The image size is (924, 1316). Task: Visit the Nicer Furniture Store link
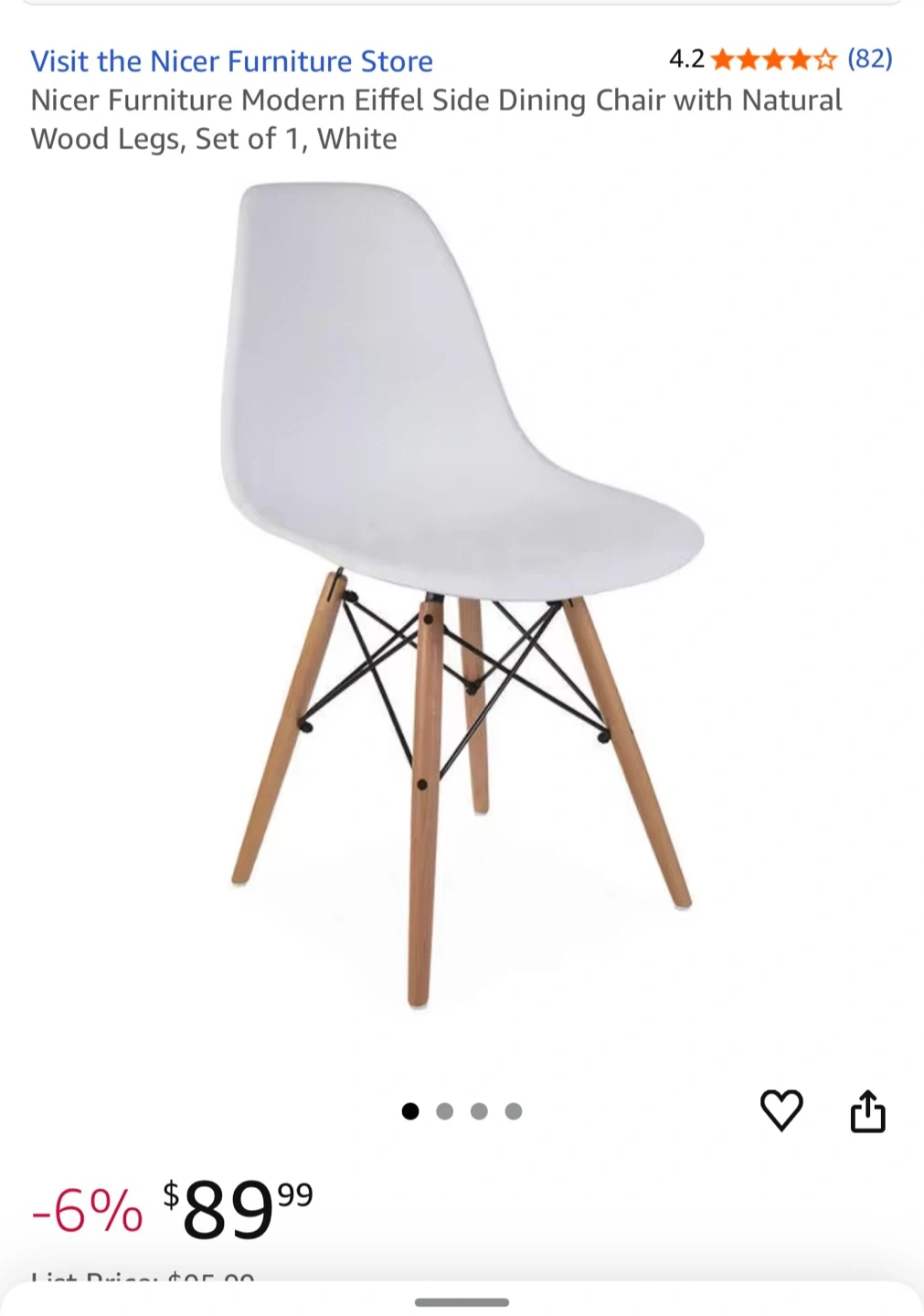point(231,61)
